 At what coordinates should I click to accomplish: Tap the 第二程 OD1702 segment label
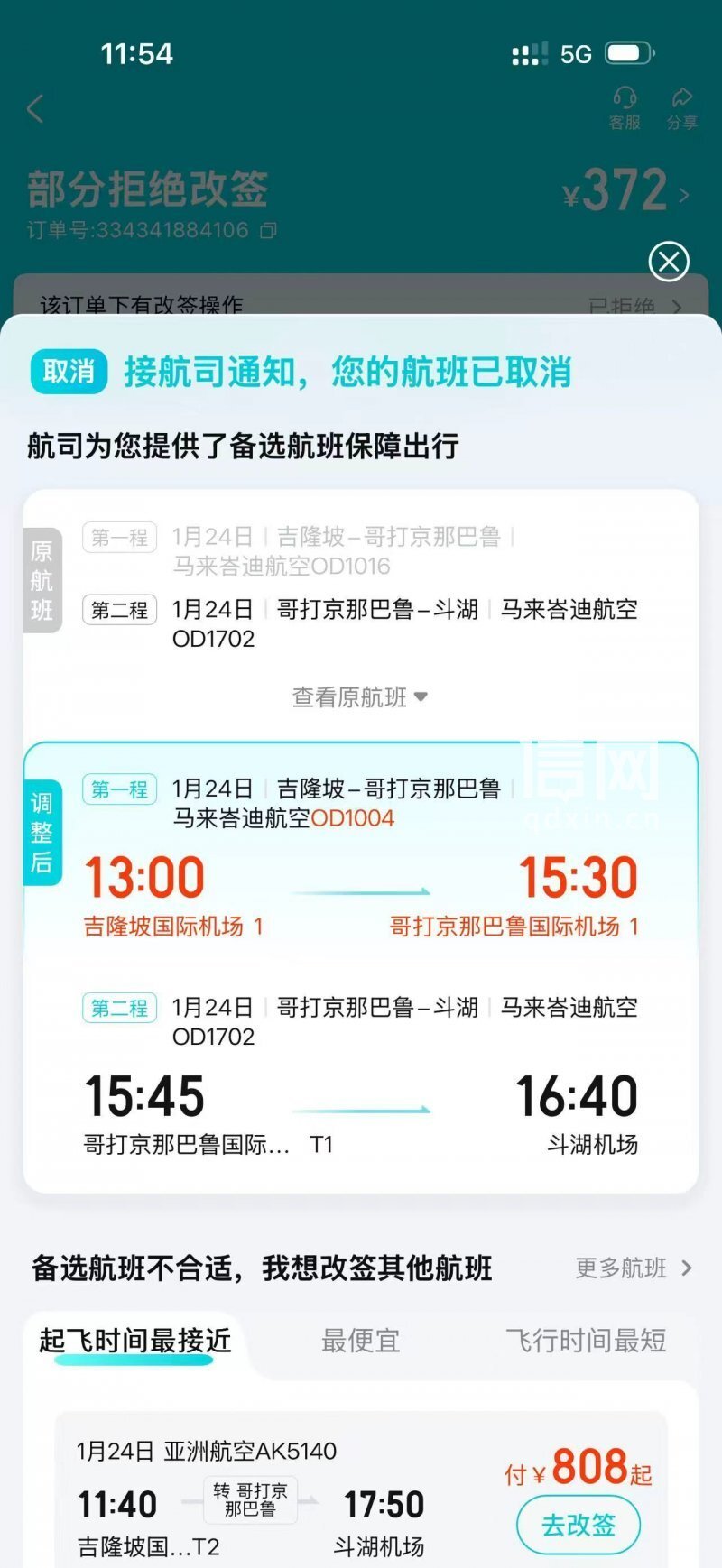coord(120,1008)
